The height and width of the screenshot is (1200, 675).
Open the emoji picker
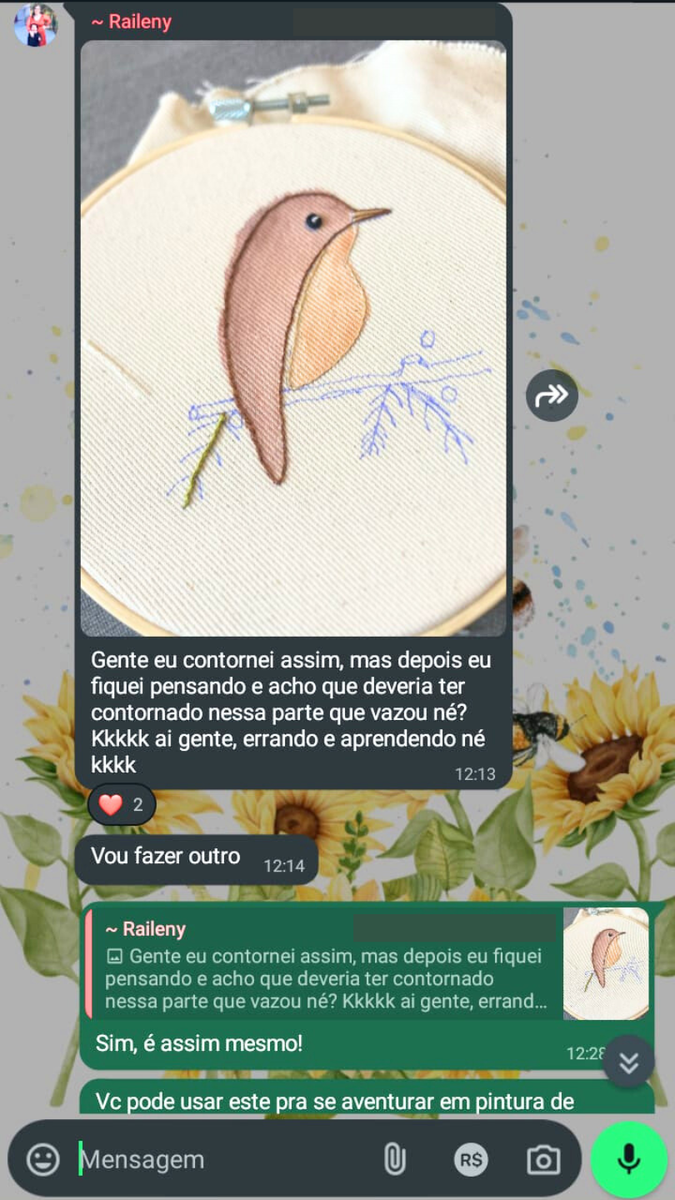(x=43, y=1160)
